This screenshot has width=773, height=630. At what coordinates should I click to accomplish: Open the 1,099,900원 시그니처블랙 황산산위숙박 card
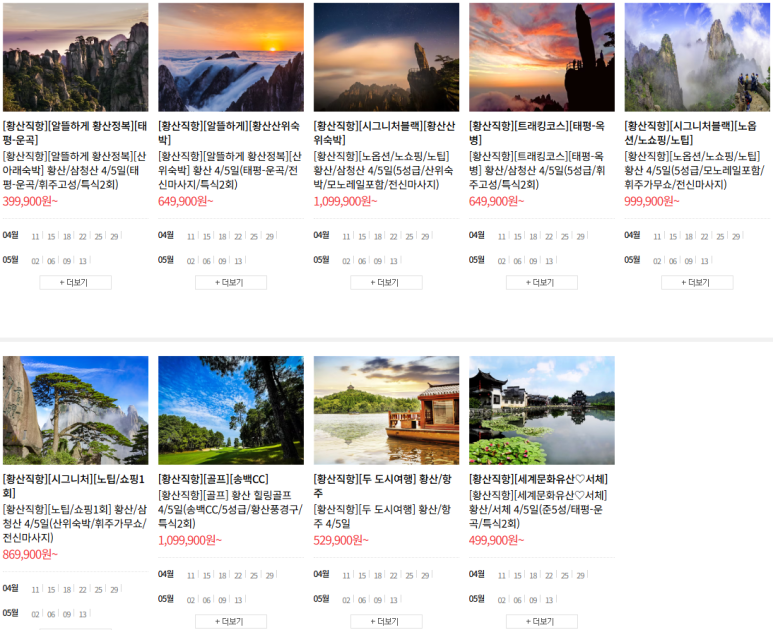pos(386,57)
